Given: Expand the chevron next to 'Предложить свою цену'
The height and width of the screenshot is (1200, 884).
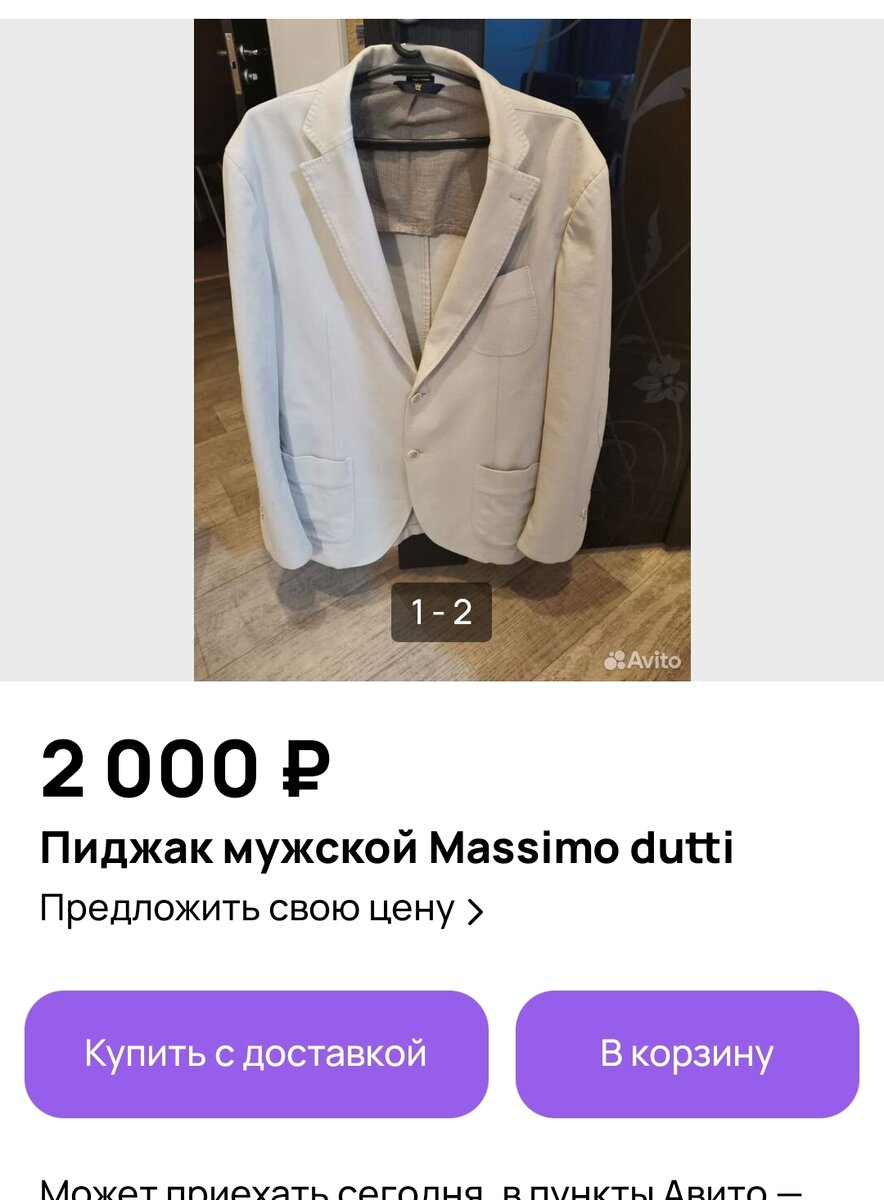Looking at the screenshot, I should tap(477, 911).
